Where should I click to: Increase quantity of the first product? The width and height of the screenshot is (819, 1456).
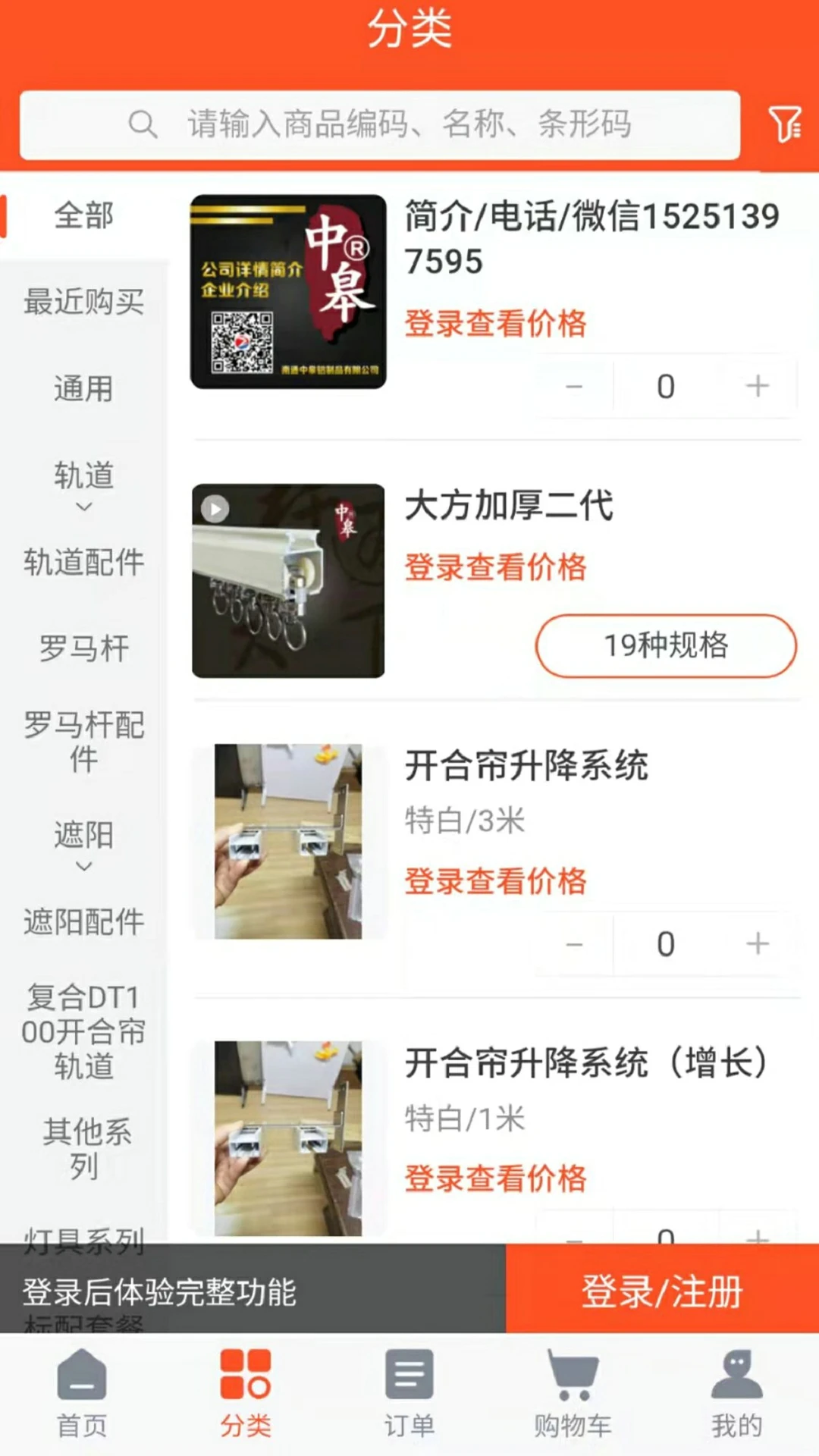(x=757, y=385)
